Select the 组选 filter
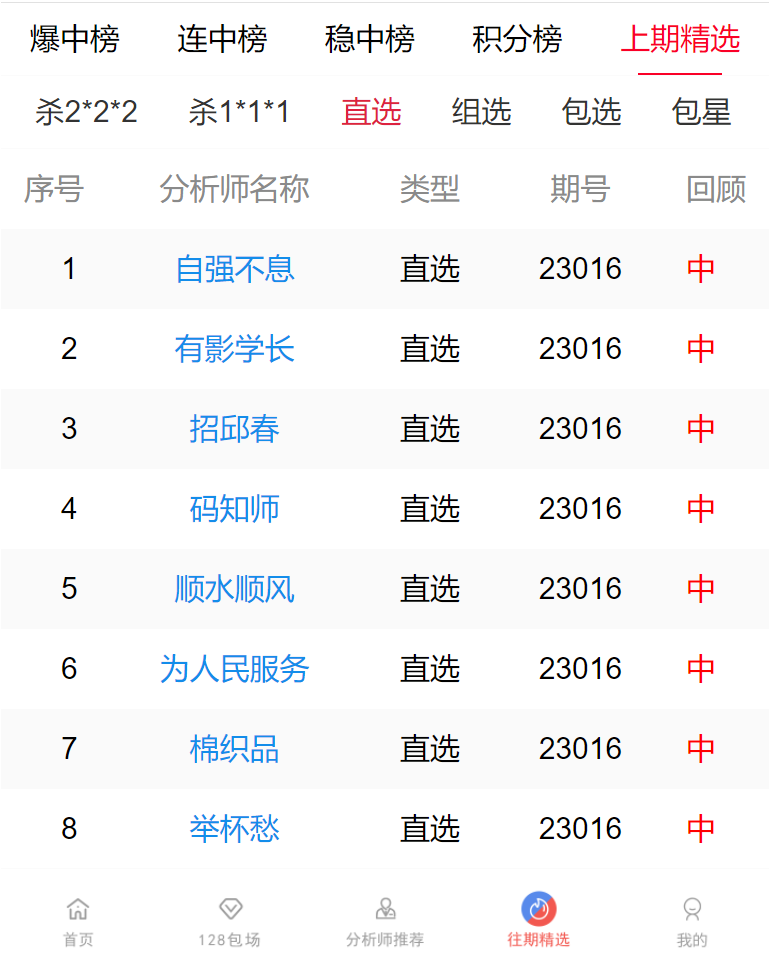This screenshot has width=771, height=969. (x=481, y=112)
